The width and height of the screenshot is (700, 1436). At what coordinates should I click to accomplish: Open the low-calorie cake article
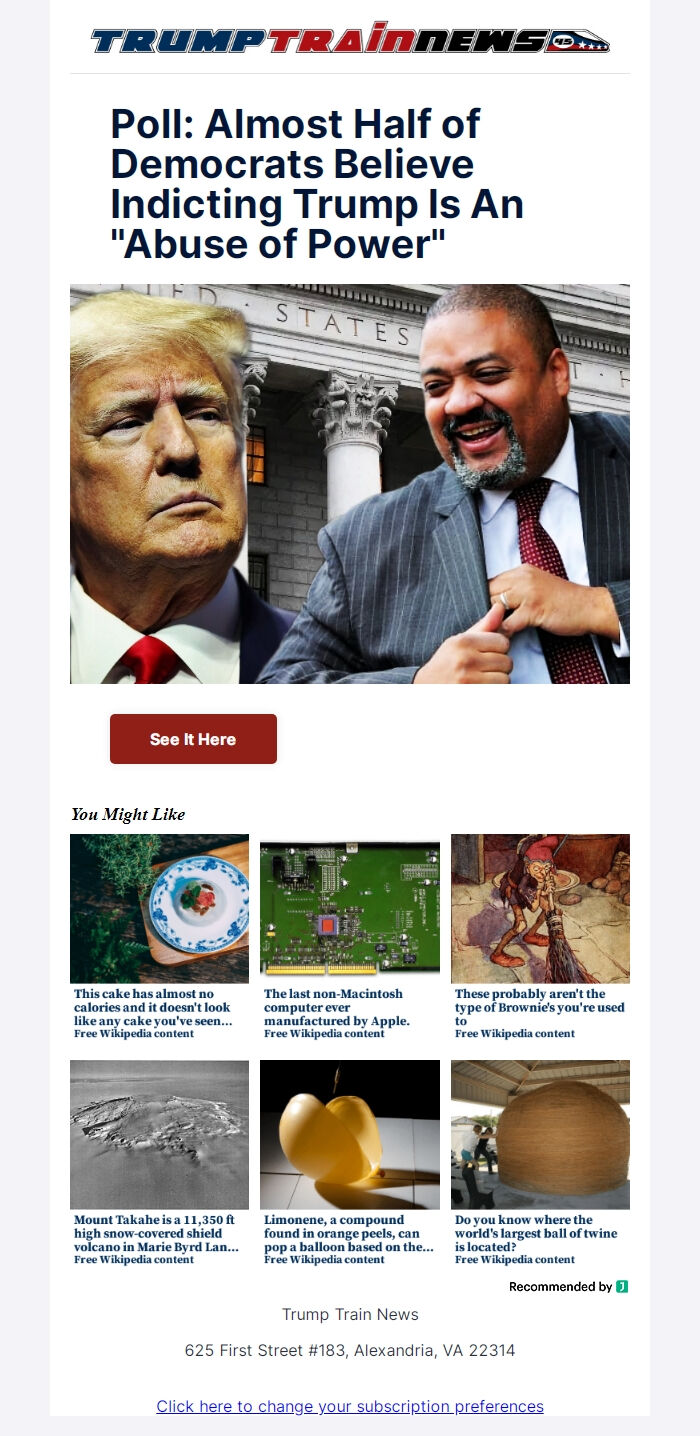[159, 910]
